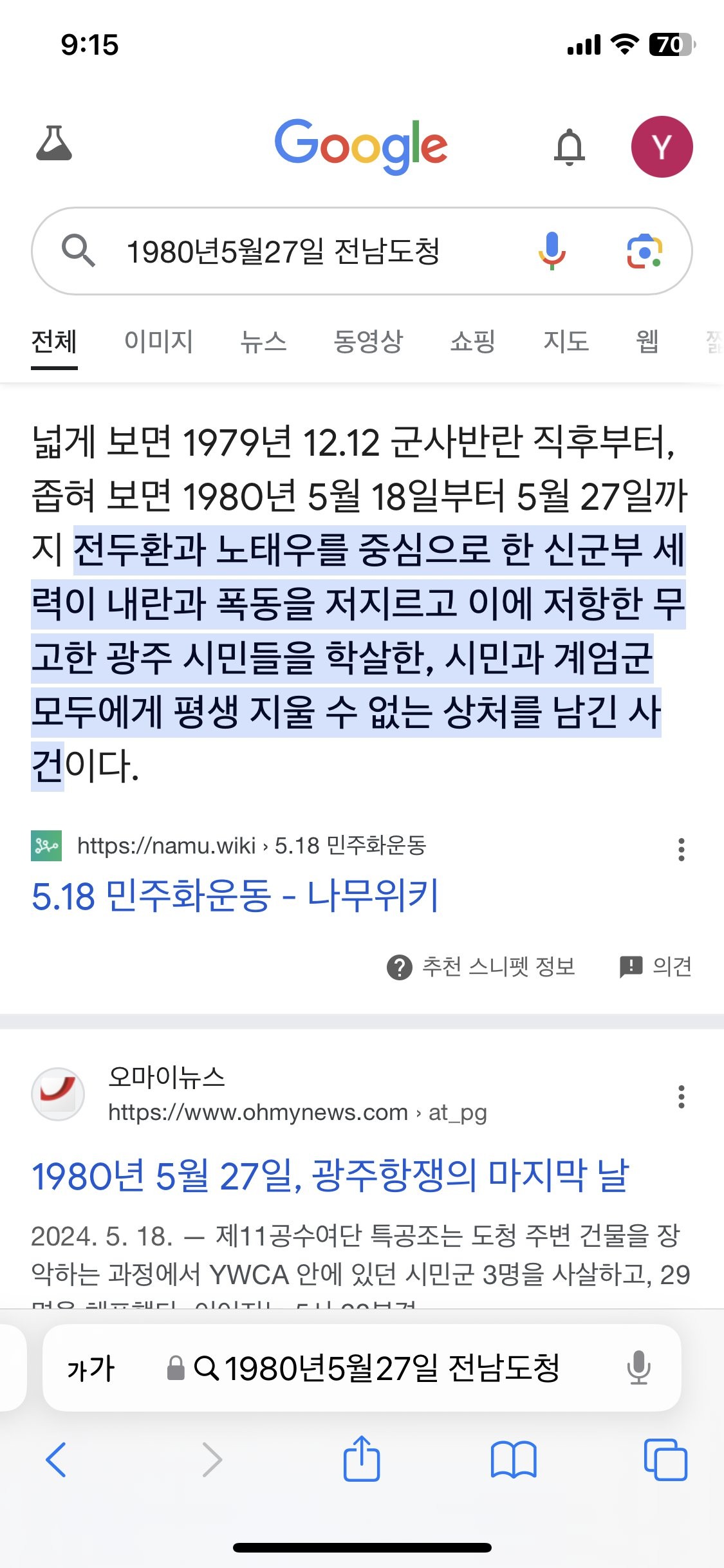Screen dimensions: 724x1568
Task: Open Google Labs flask icon
Action: click(x=54, y=144)
